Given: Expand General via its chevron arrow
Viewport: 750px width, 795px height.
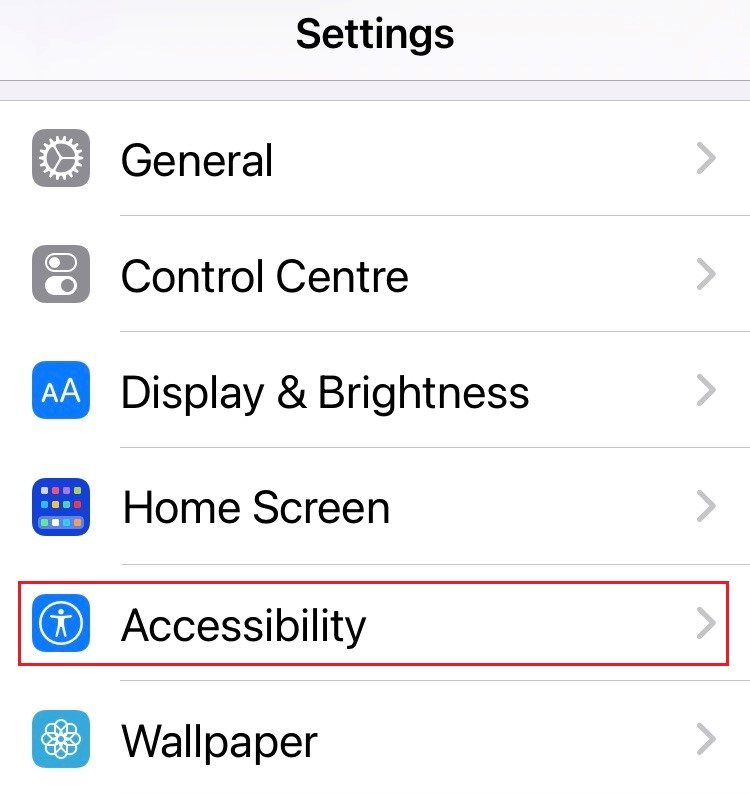Looking at the screenshot, I should pyautogui.click(x=707, y=159).
